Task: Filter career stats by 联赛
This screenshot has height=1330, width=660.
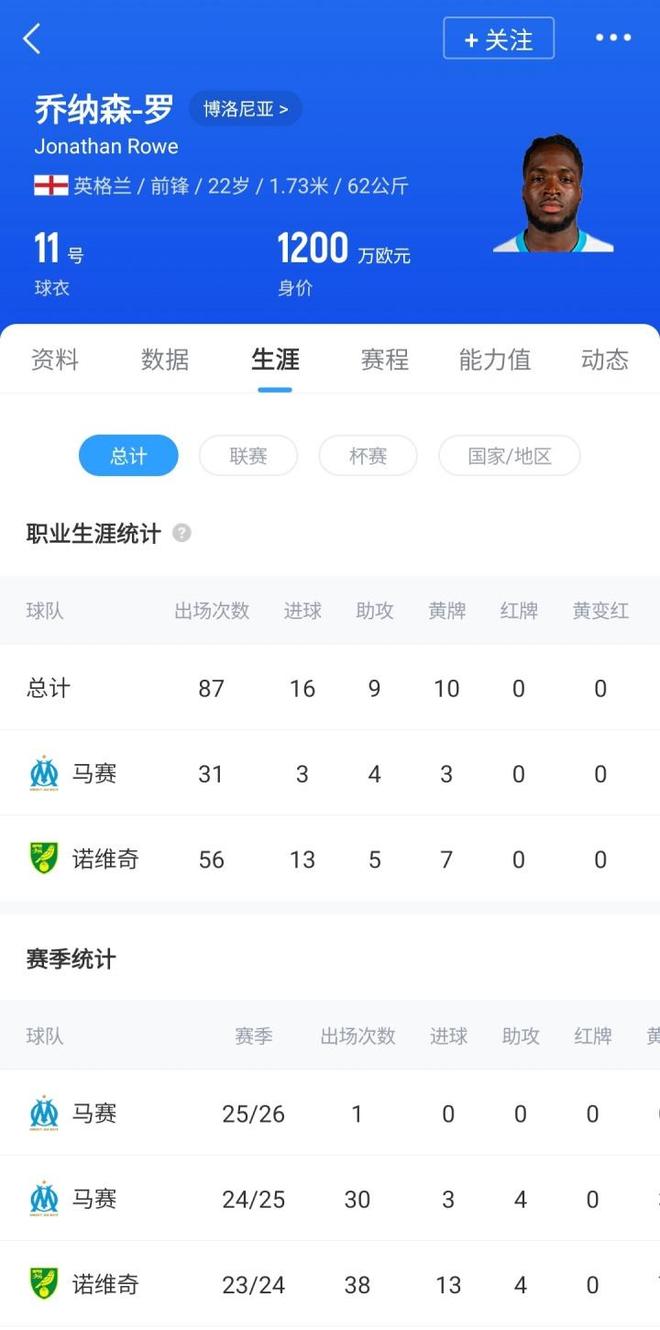Action: tap(248, 456)
